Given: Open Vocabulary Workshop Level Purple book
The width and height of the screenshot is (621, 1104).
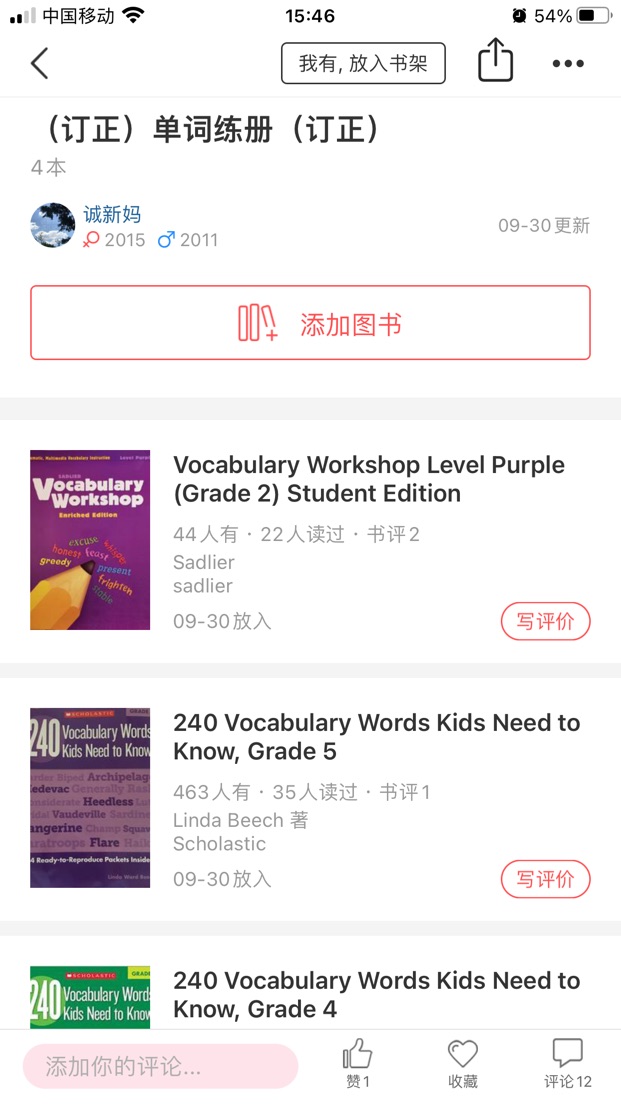Looking at the screenshot, I should coord(369,479).
